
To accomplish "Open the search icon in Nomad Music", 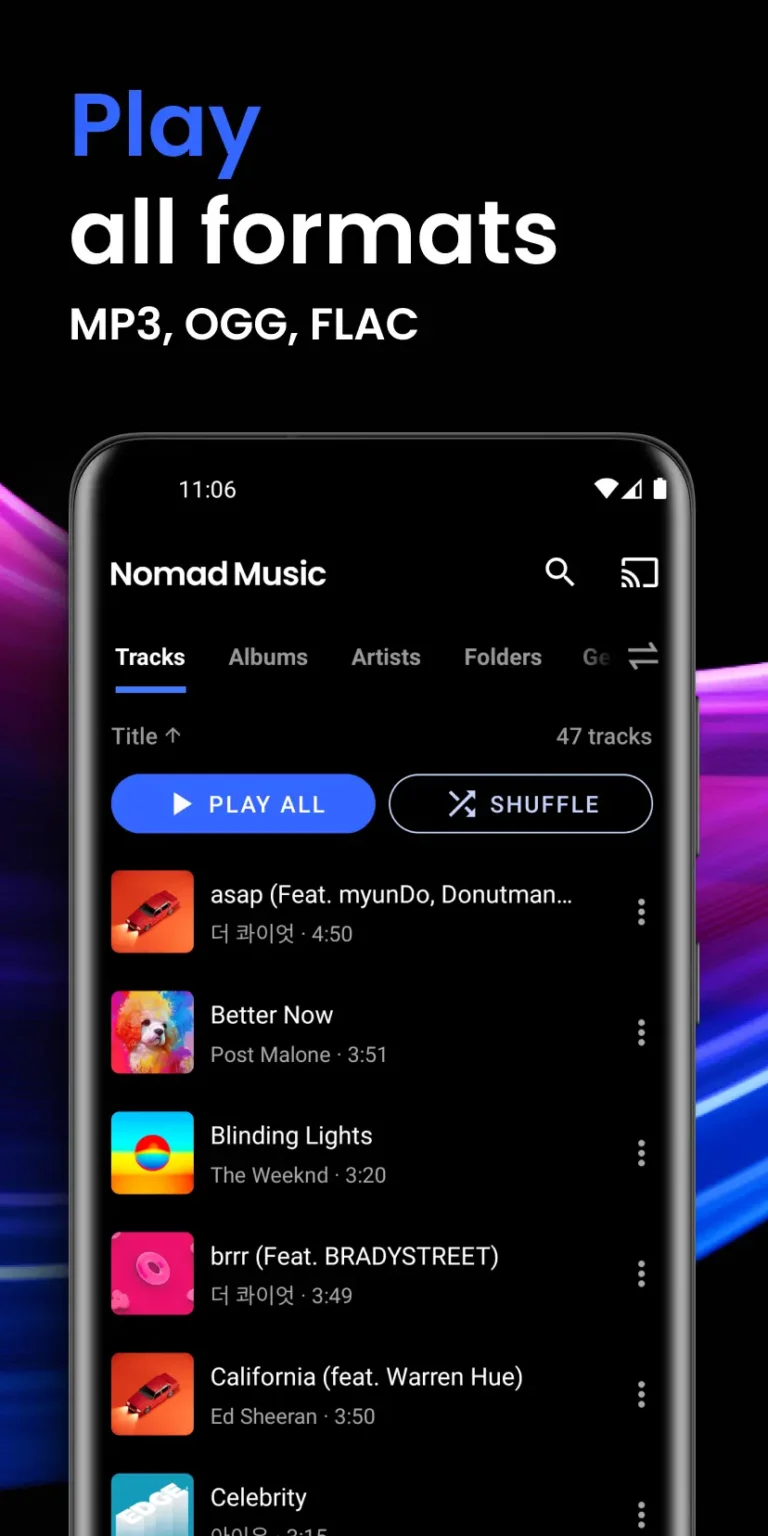I will pos(559,573).
